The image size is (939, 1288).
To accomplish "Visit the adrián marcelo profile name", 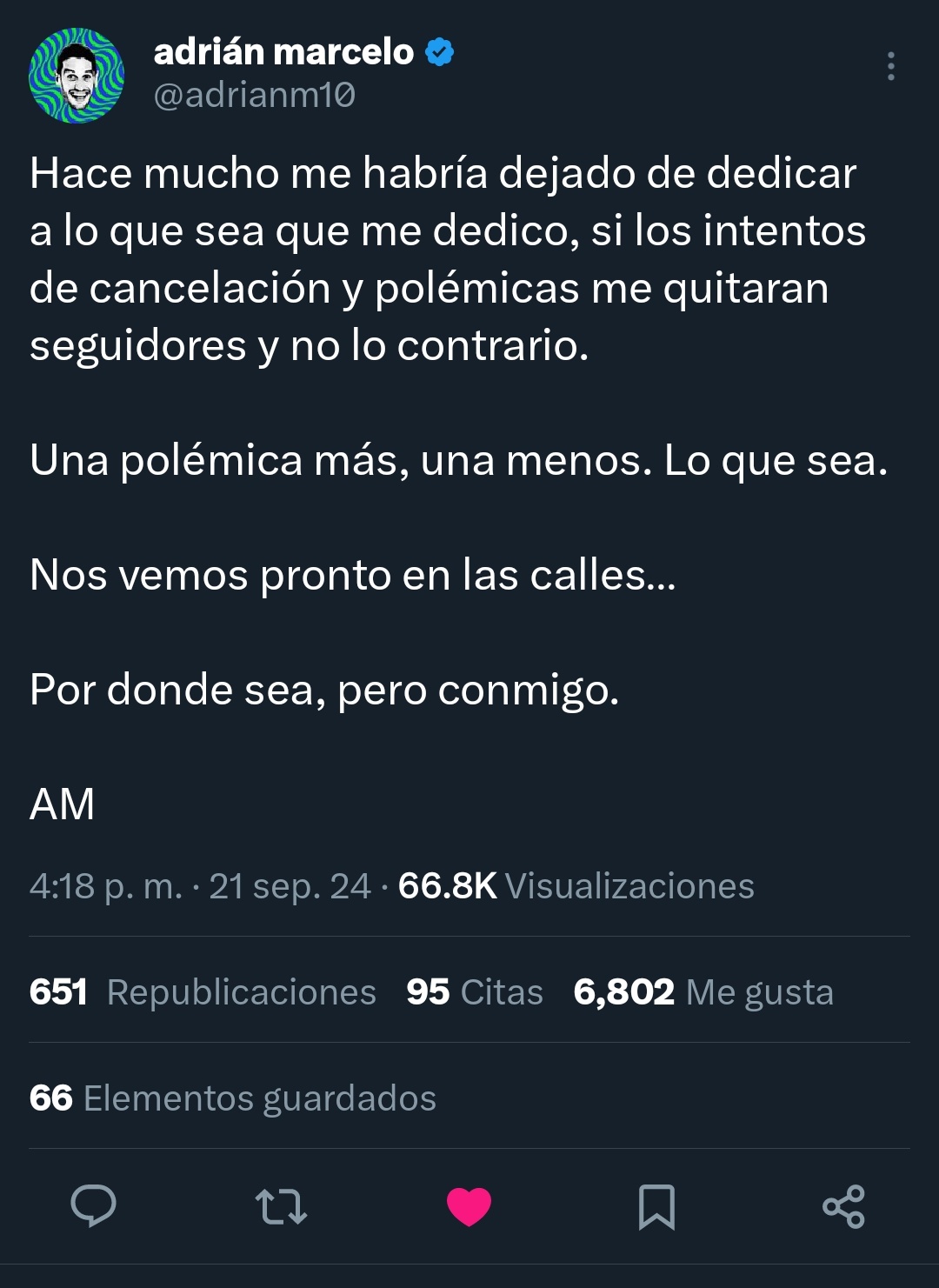I will click(x=283, y=52).
